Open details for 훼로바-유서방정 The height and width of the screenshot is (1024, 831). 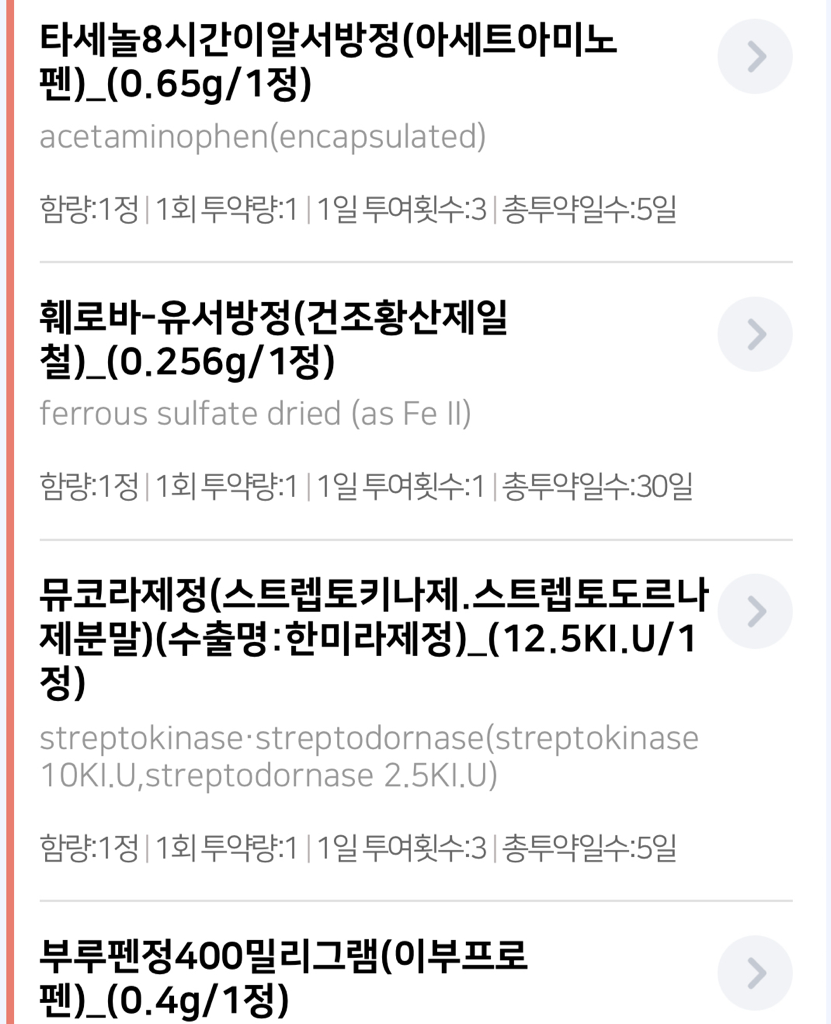tap(755, 335)
